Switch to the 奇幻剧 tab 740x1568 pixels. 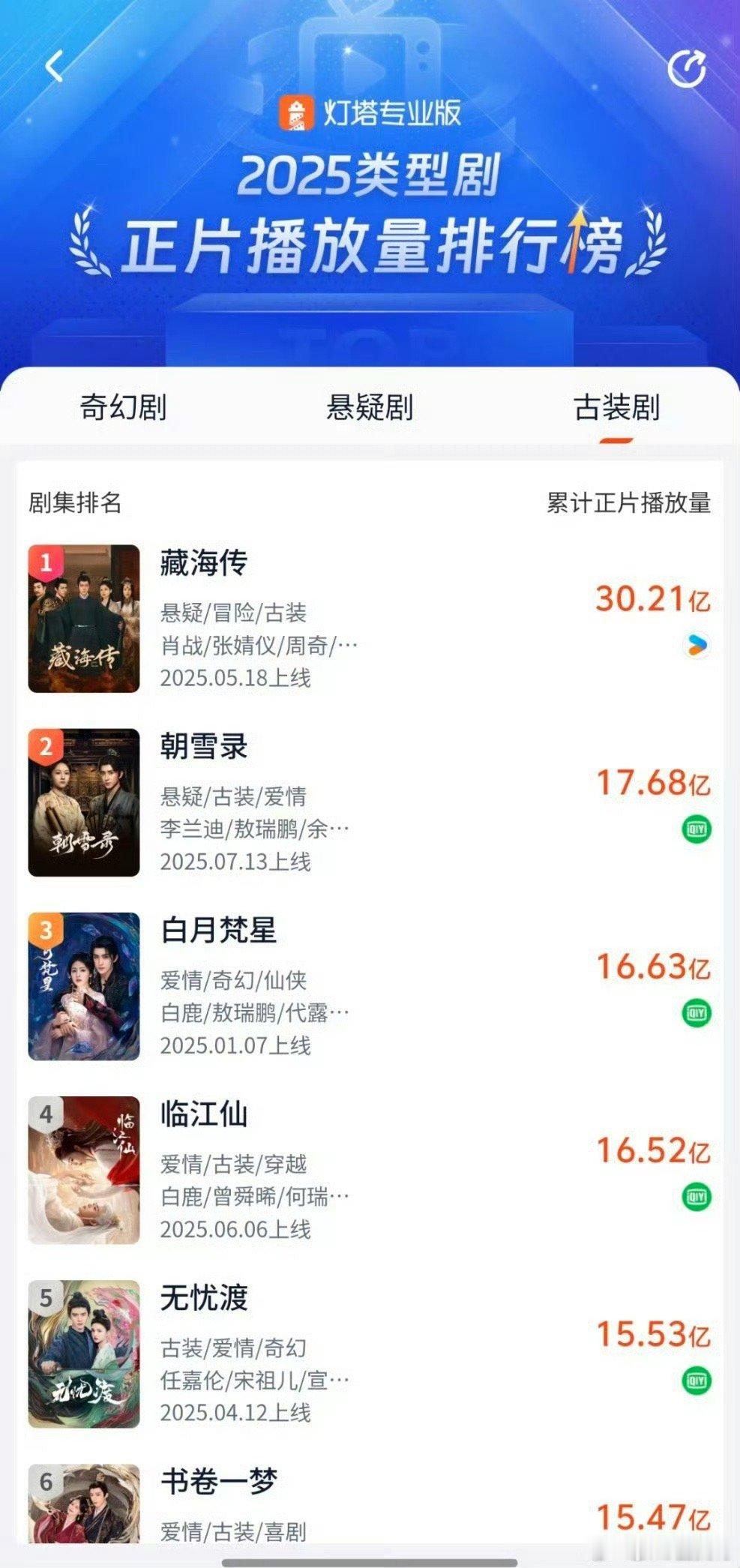[x=123, y=408]
